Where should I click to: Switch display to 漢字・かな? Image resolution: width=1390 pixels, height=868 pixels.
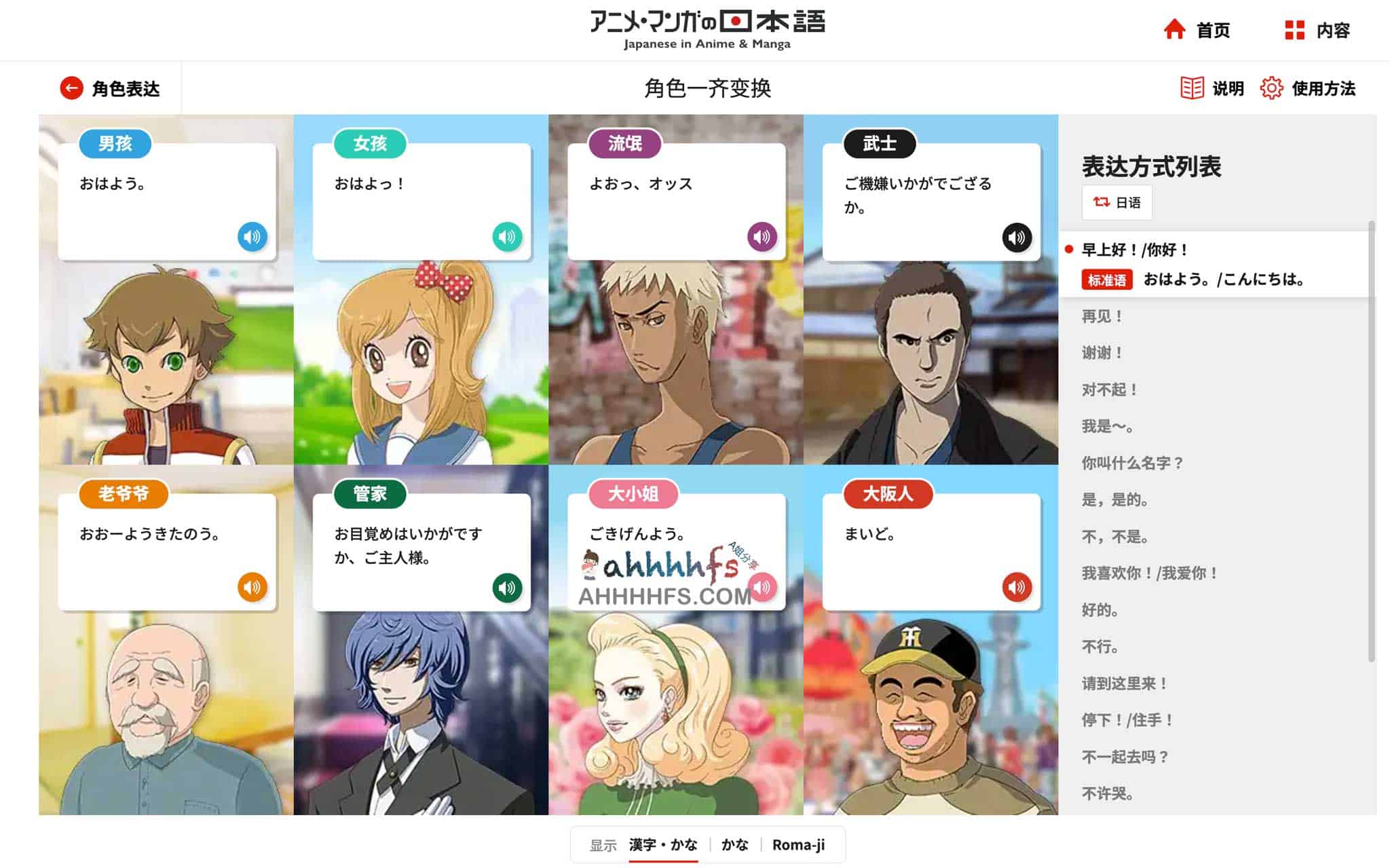(x=662, y=845)
